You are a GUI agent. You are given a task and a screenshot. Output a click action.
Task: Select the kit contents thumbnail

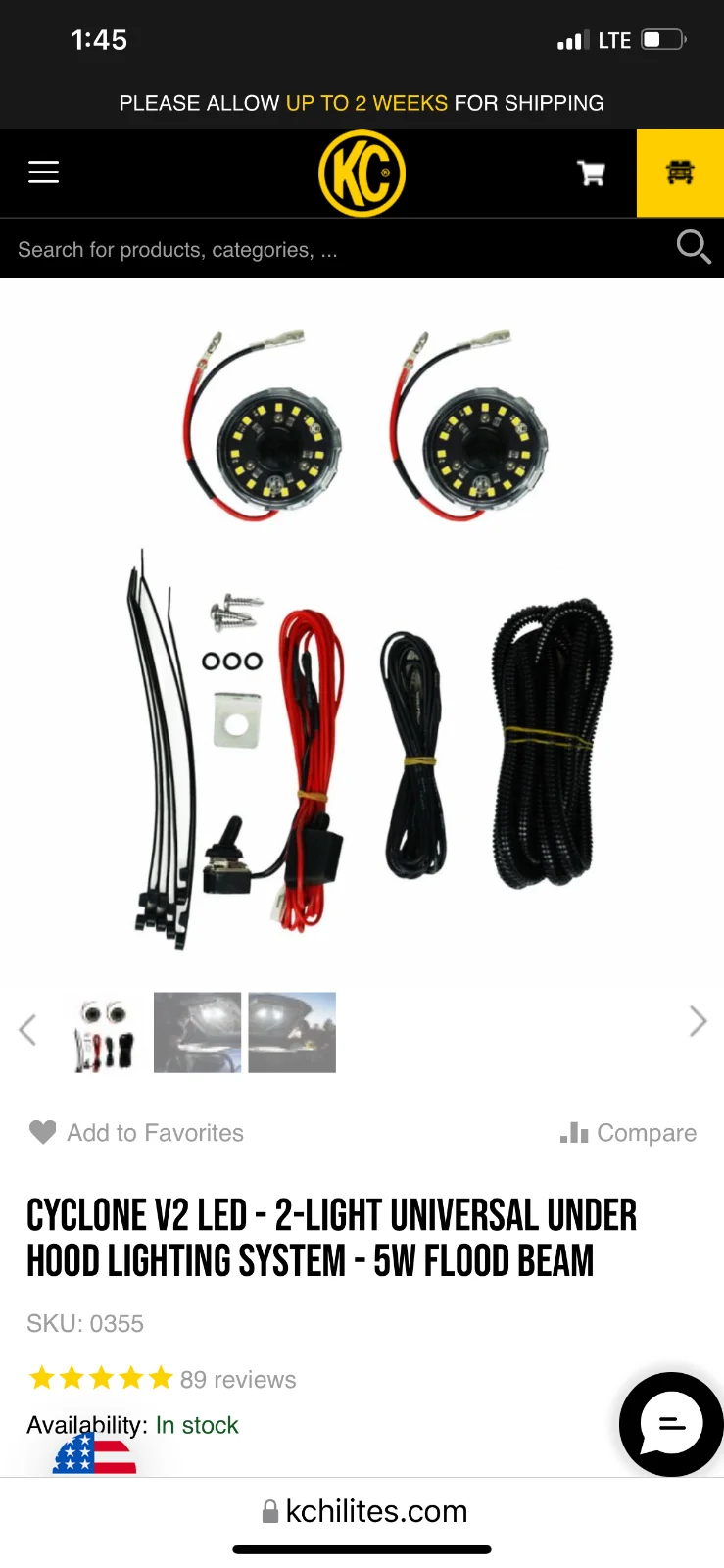[x=106, y=1033]
